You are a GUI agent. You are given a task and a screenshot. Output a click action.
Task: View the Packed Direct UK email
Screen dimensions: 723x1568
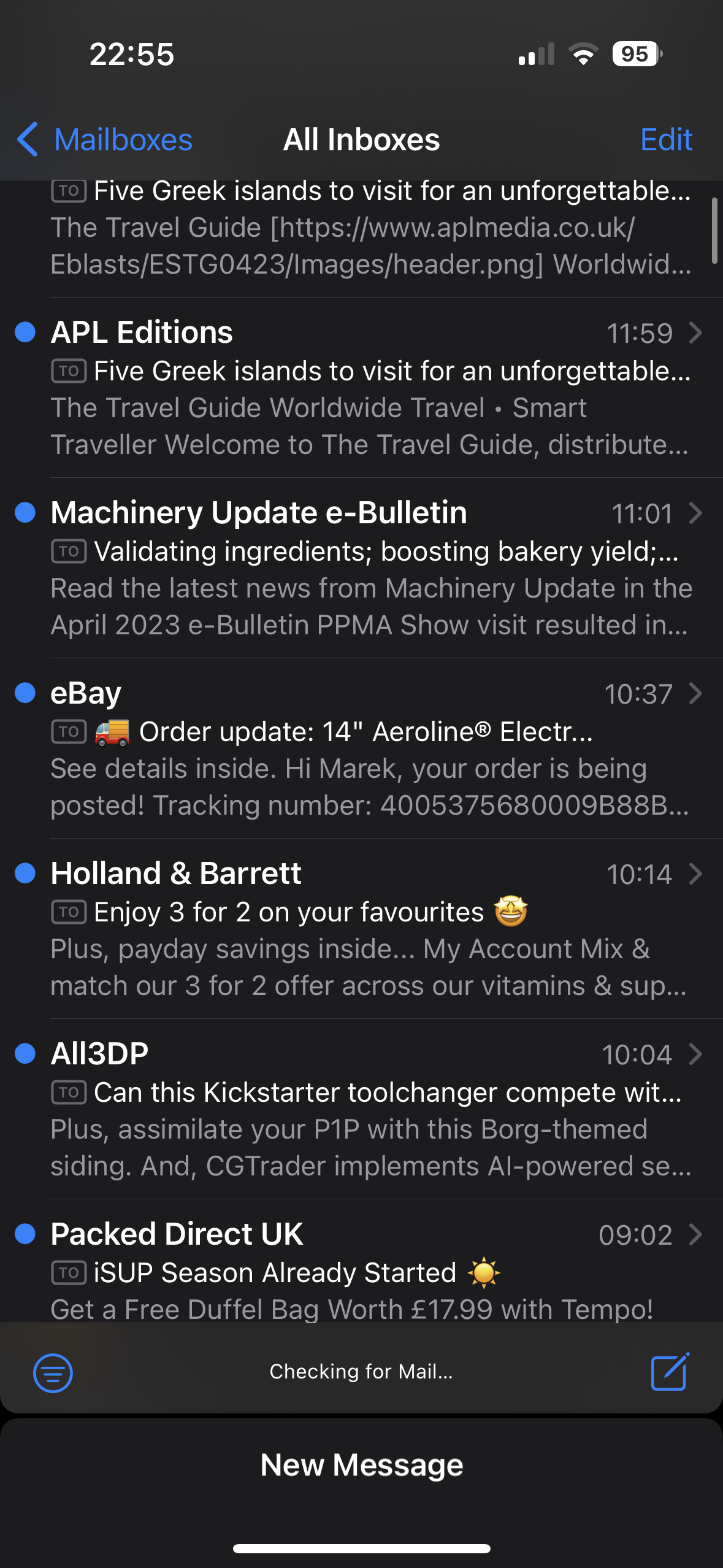coord(368,1270)
